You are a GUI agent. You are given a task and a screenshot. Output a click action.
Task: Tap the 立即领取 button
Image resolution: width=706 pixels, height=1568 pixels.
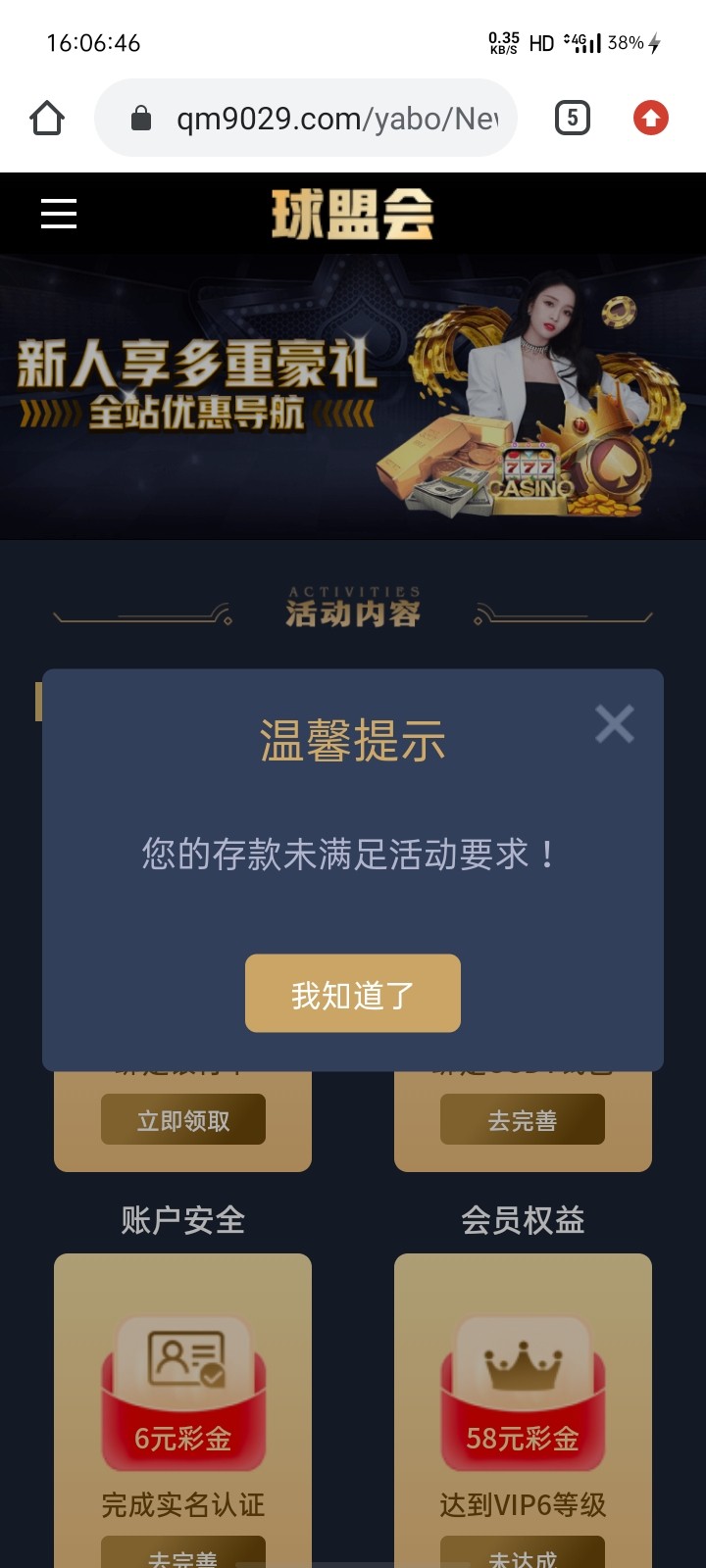[182, 1120]
